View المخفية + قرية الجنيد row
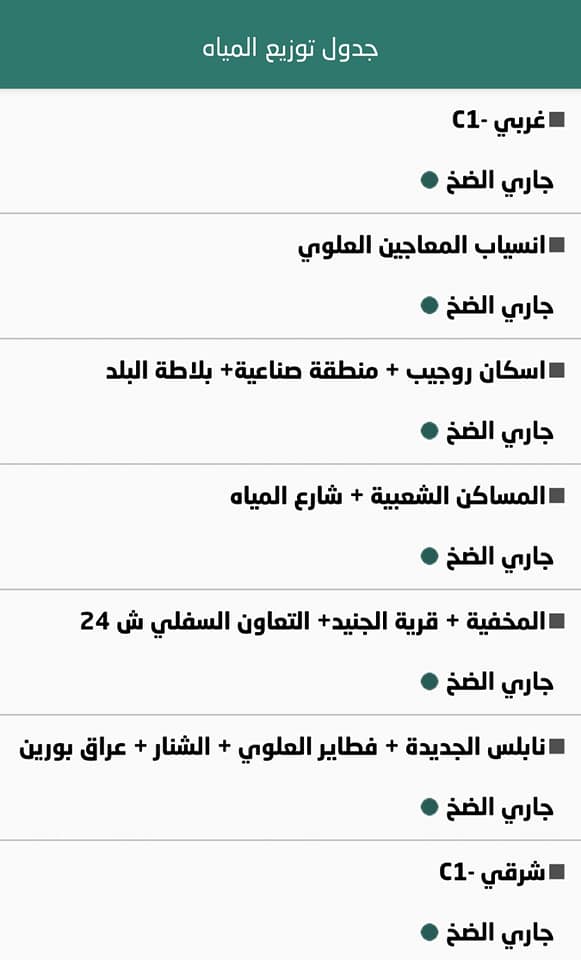 pyautogui.click(x=290, y=652)
